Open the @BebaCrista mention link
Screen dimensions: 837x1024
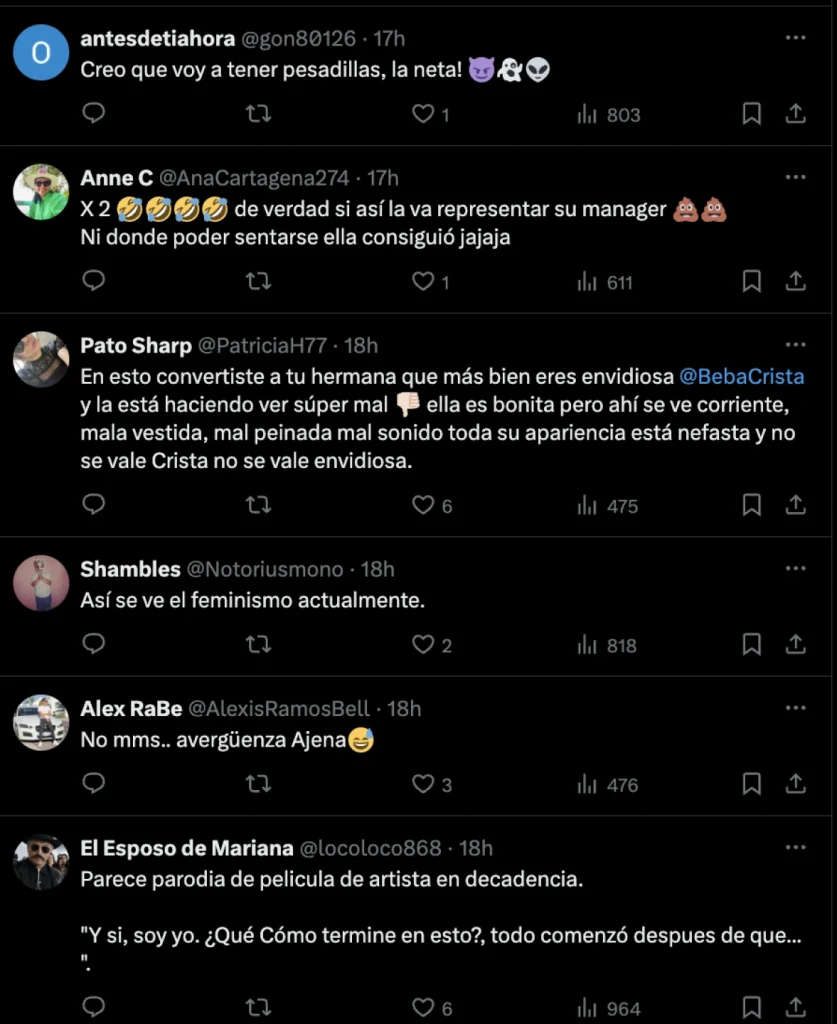click(742, 376)
